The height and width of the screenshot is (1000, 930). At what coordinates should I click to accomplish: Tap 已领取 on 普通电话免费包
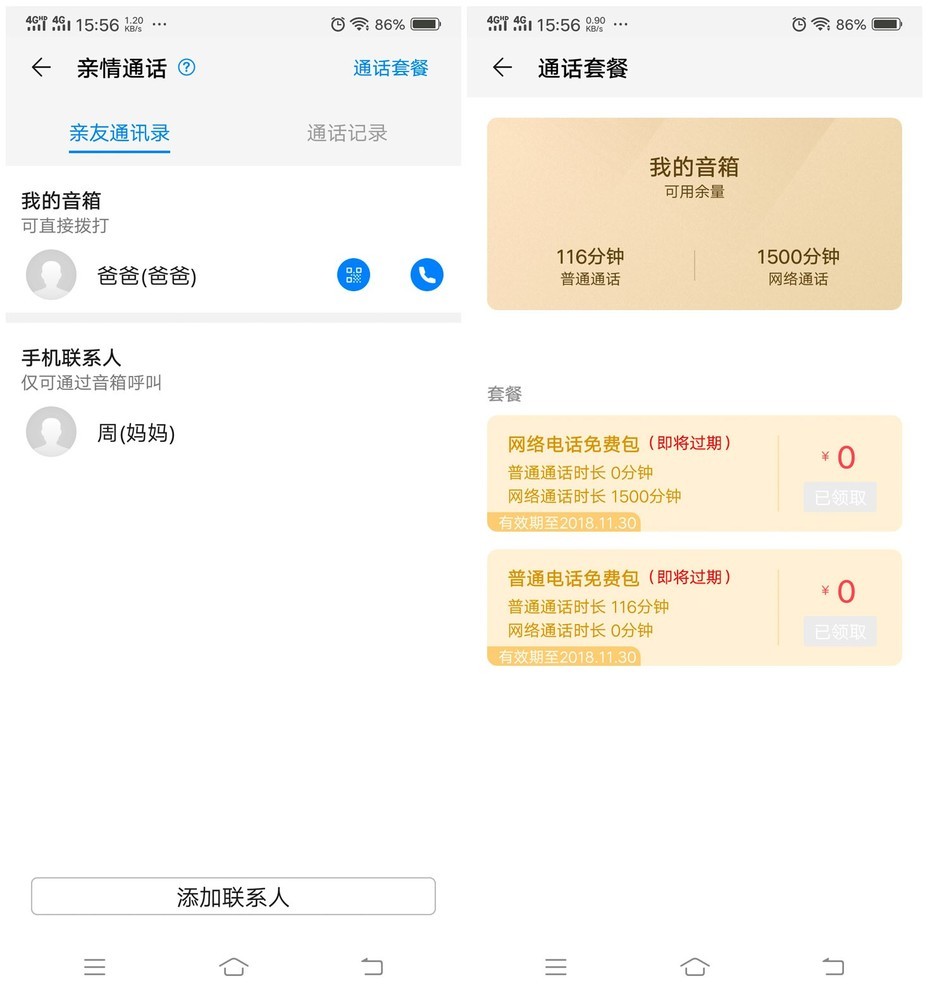(840, 631)
